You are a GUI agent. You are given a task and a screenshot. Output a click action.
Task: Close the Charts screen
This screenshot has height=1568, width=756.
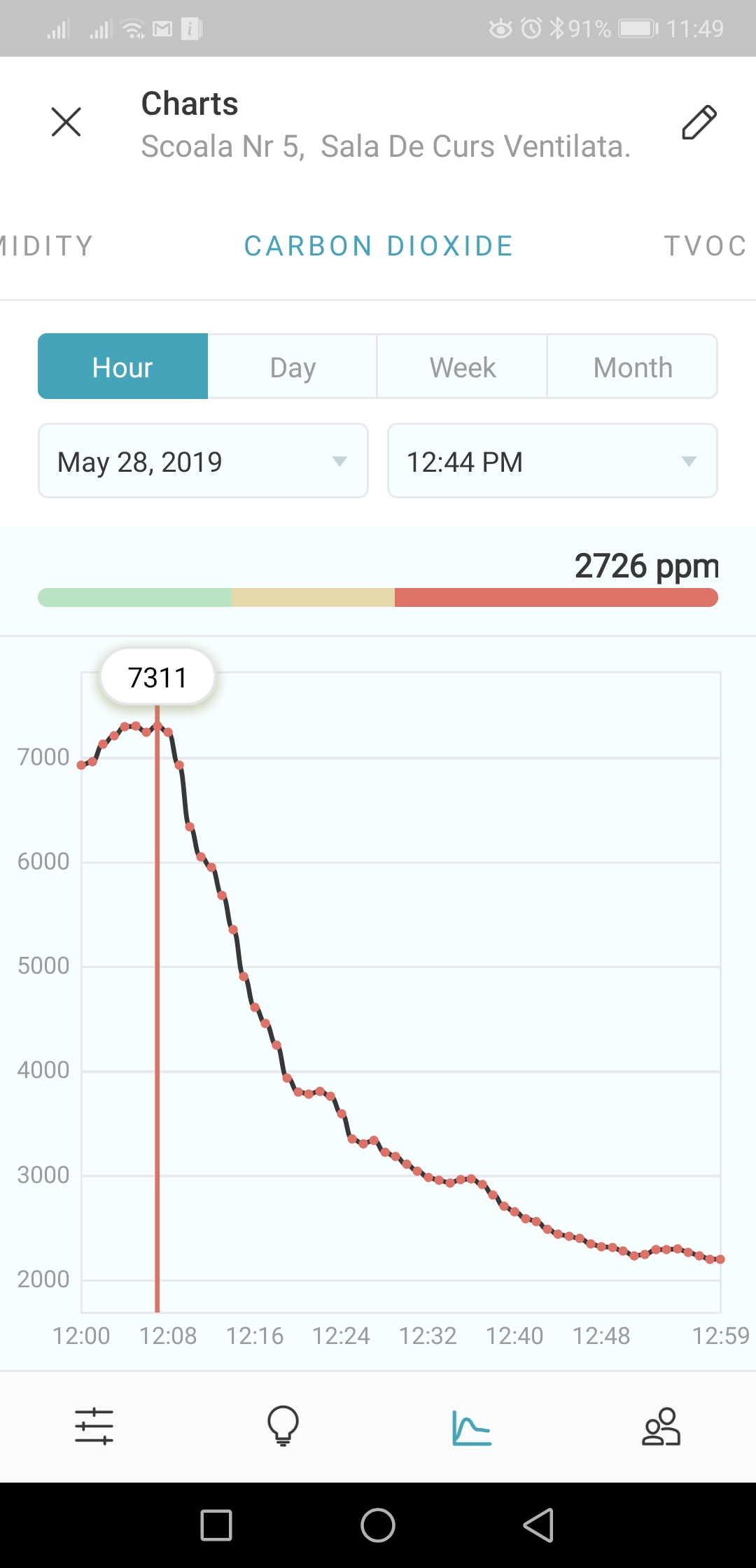click(66, 122)
